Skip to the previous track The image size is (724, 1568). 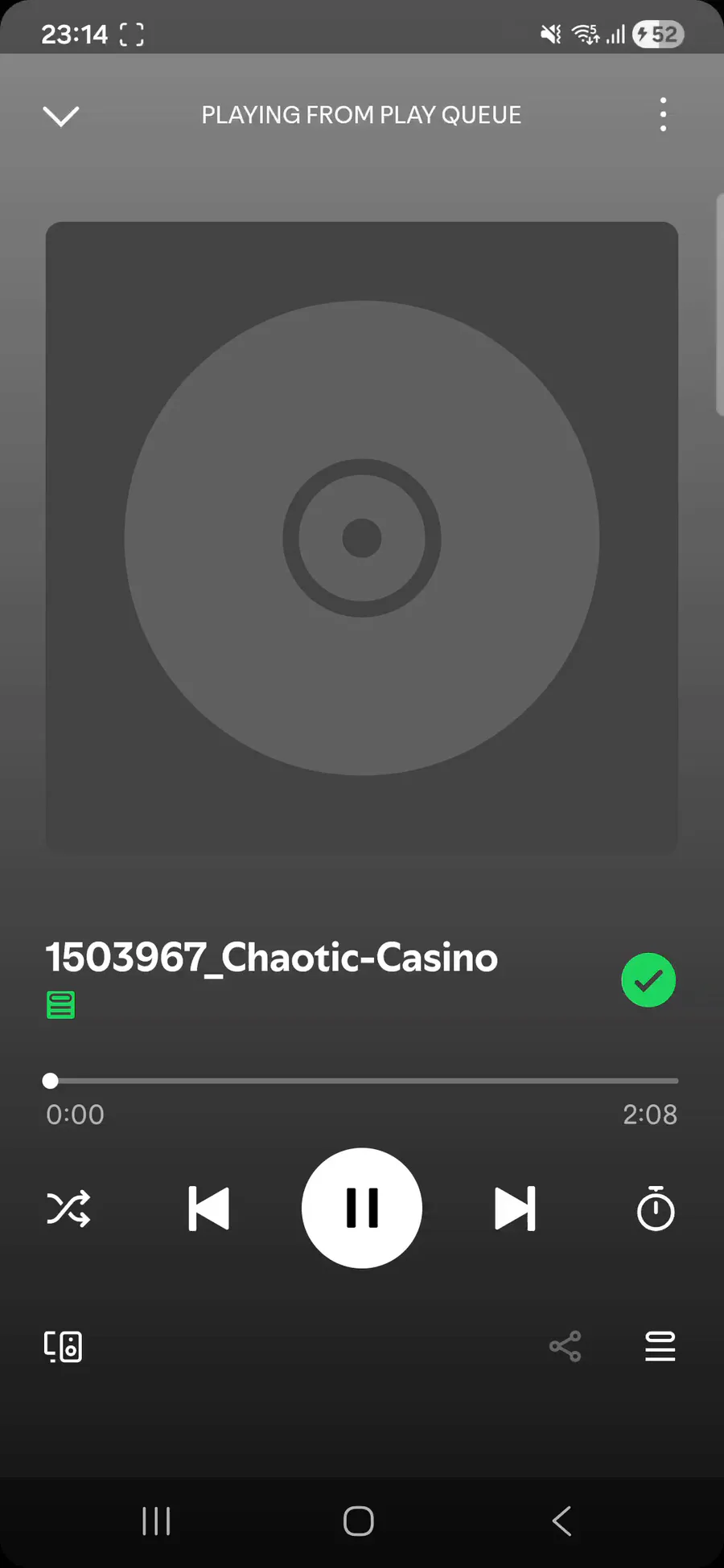[209, 1208]
